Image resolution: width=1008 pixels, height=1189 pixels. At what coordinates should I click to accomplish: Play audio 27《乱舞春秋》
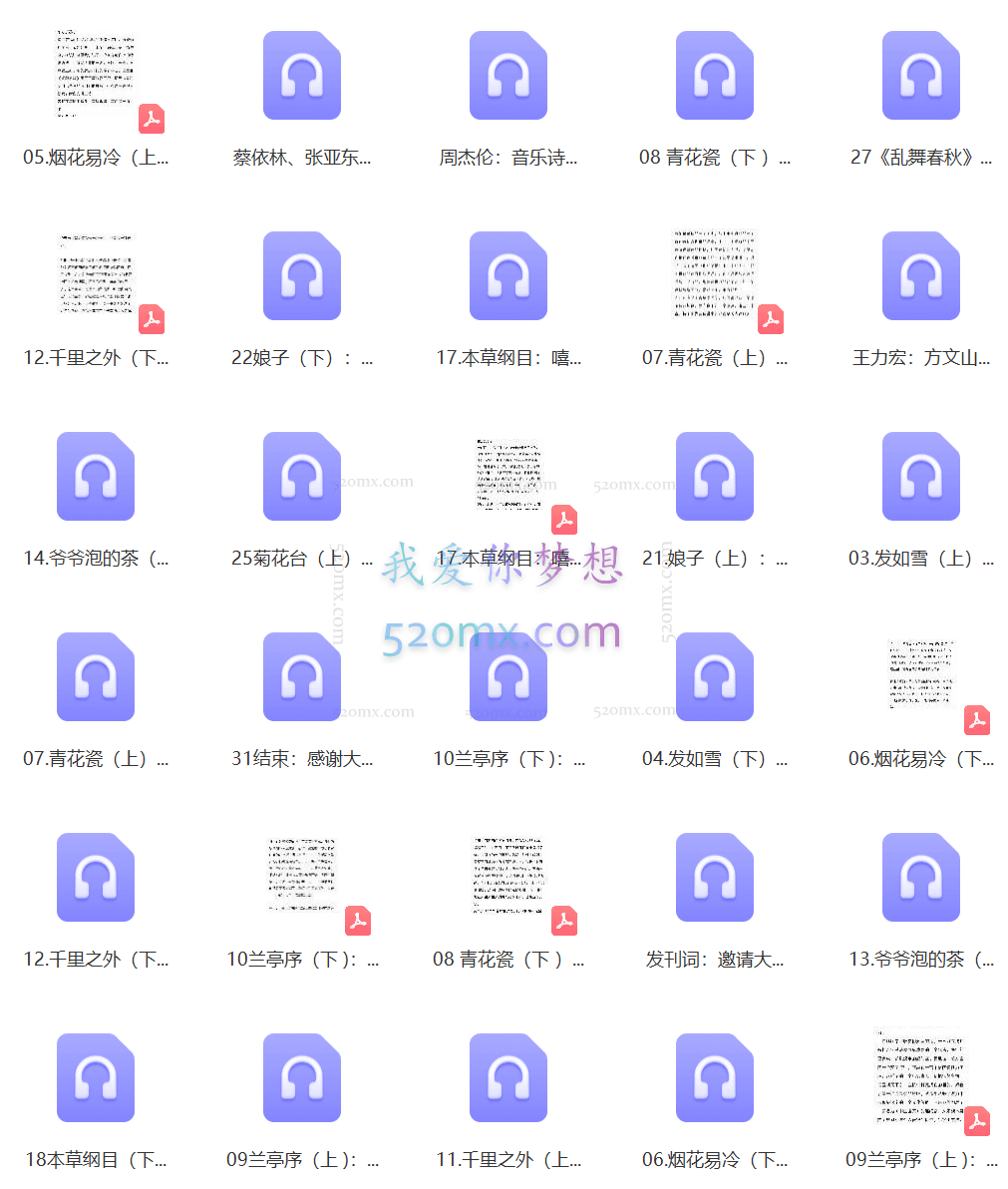[x=921, y=76]
